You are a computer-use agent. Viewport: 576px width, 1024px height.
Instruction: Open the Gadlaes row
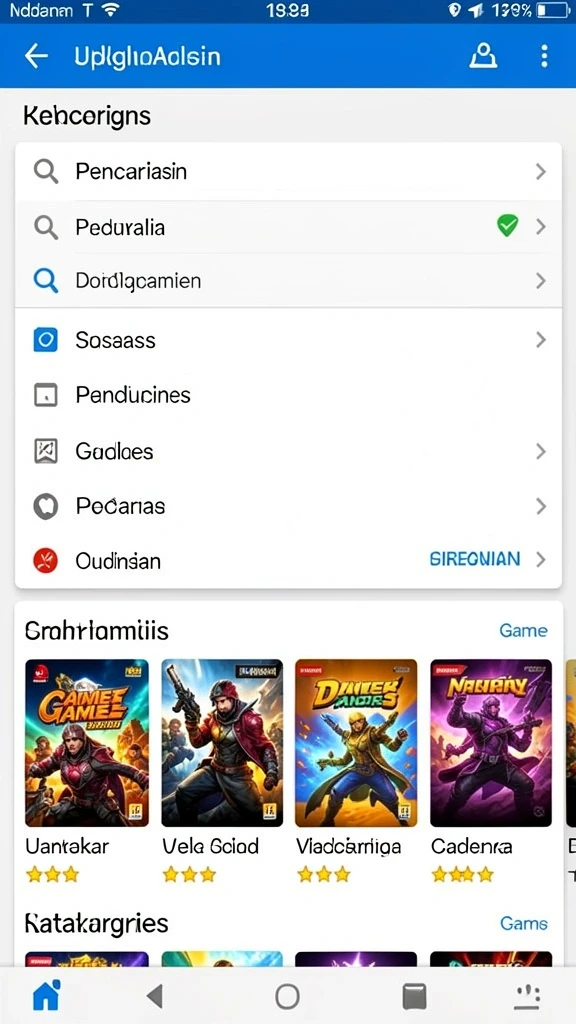click(x=288, y=451)
